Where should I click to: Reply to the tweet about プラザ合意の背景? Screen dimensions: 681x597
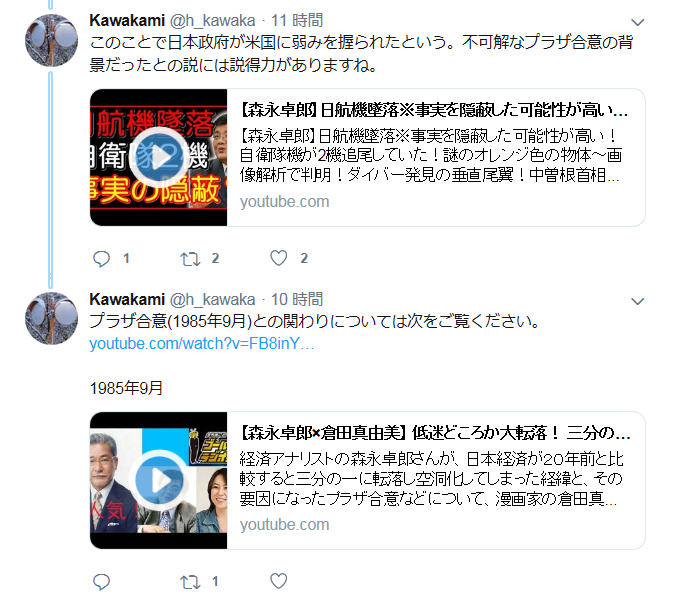[101, 258]
